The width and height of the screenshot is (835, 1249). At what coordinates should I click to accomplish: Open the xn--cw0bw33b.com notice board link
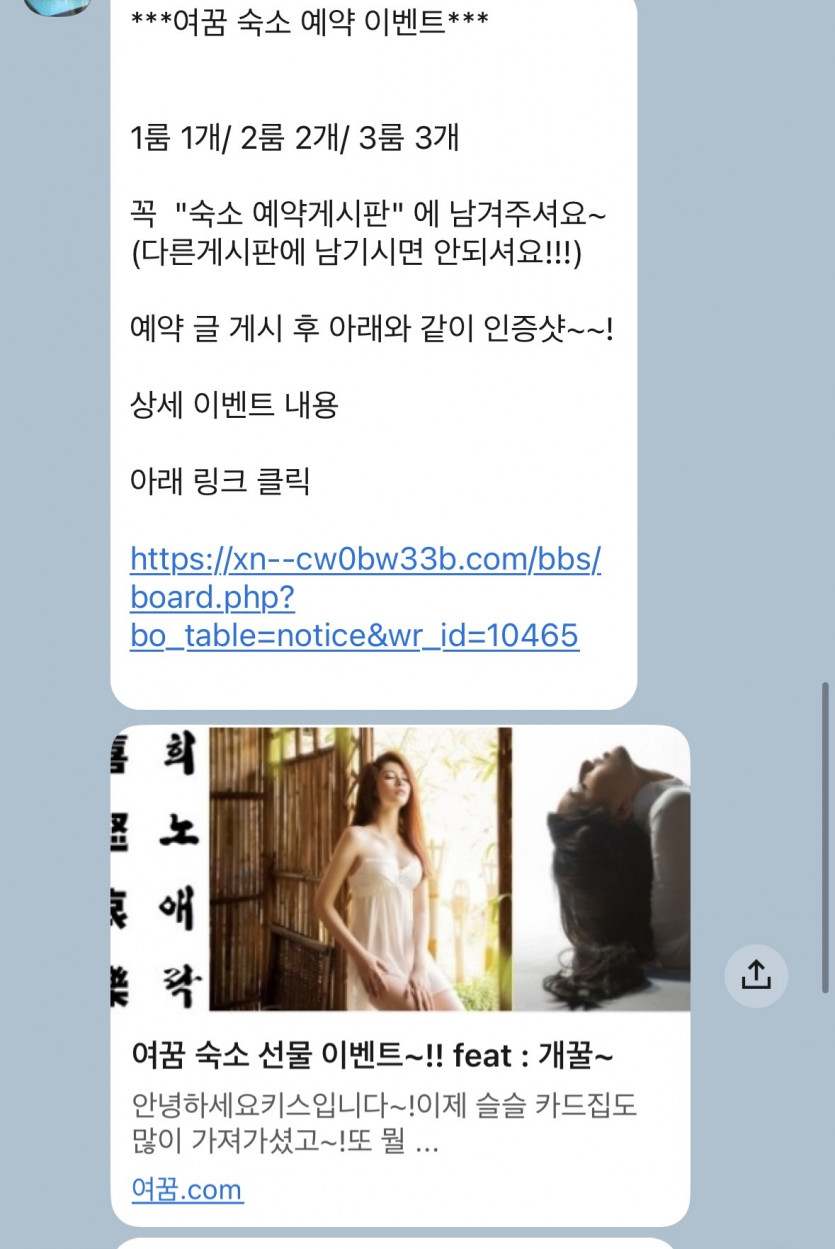[365, 597]
